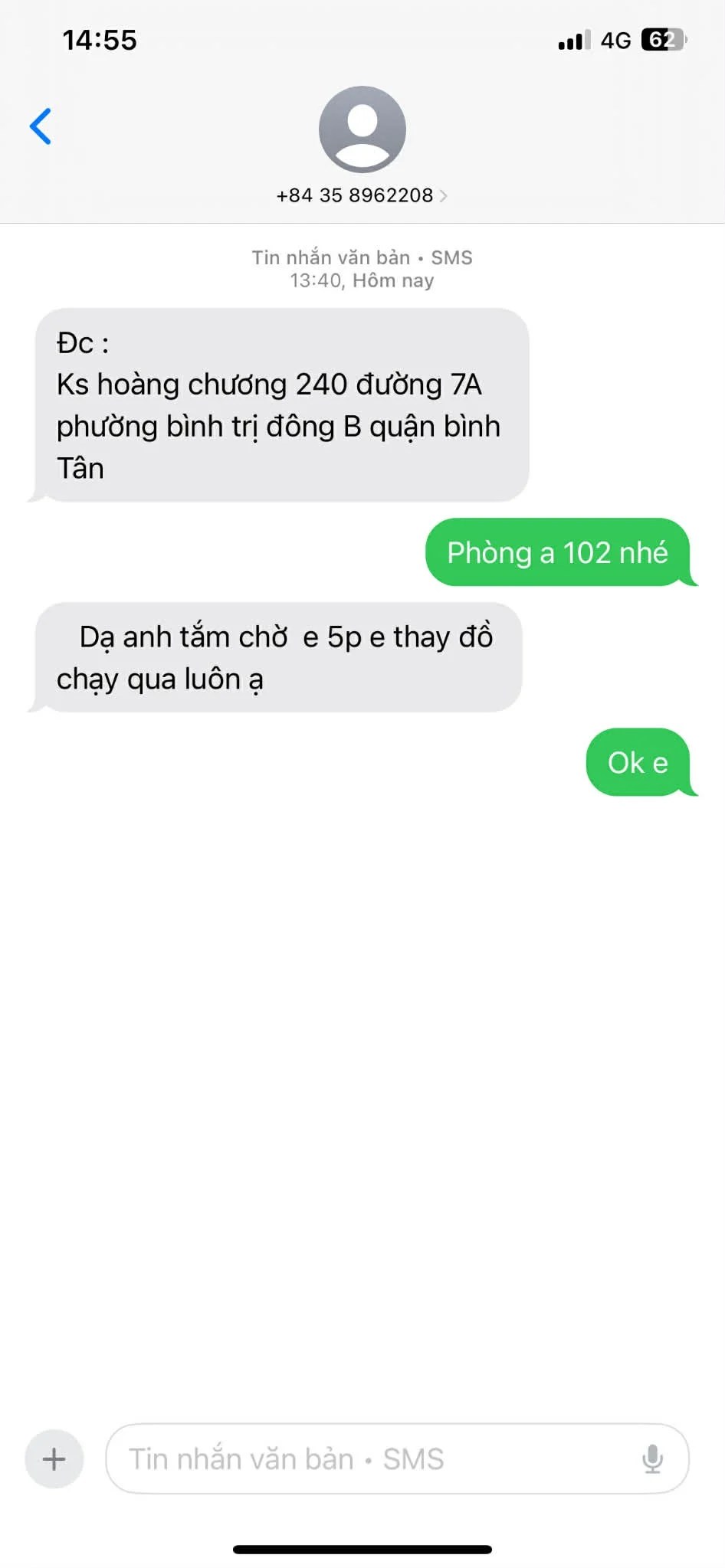Open contact details for +84 35 8962208
This screenshot has width=725, height=1568.
tap(362, 195)
